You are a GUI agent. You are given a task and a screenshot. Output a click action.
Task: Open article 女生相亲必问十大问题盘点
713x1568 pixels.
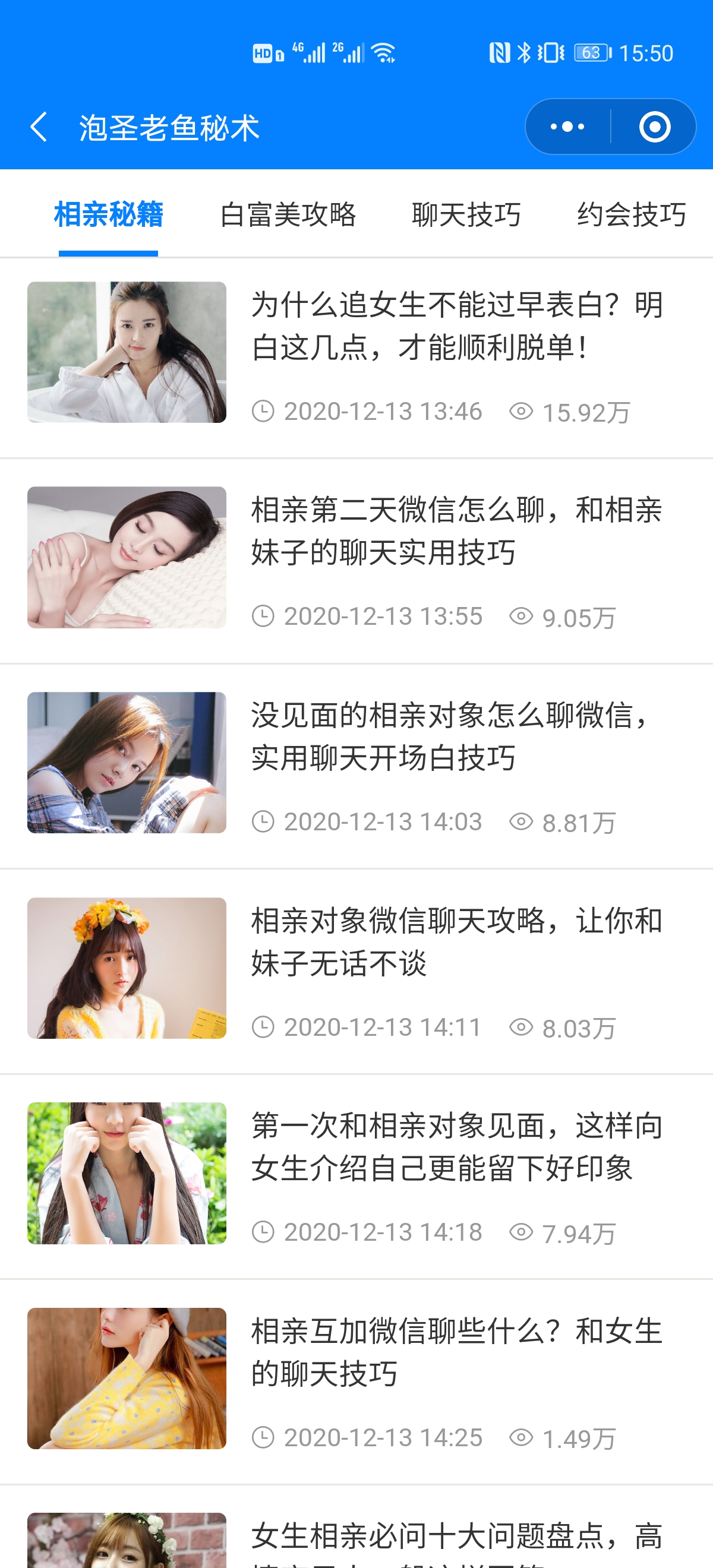[x=457, y=1538]
